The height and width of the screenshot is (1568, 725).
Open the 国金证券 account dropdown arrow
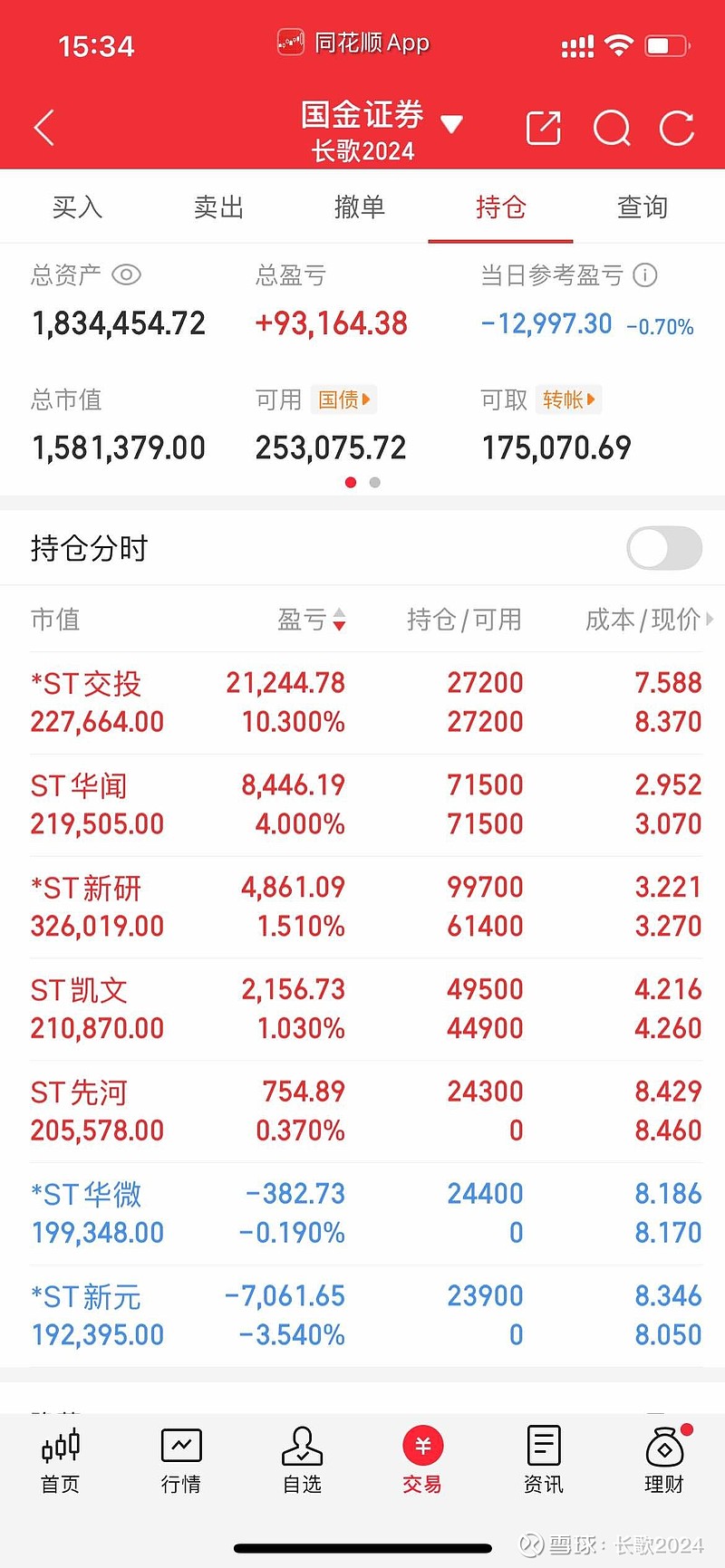pos(451,123)
